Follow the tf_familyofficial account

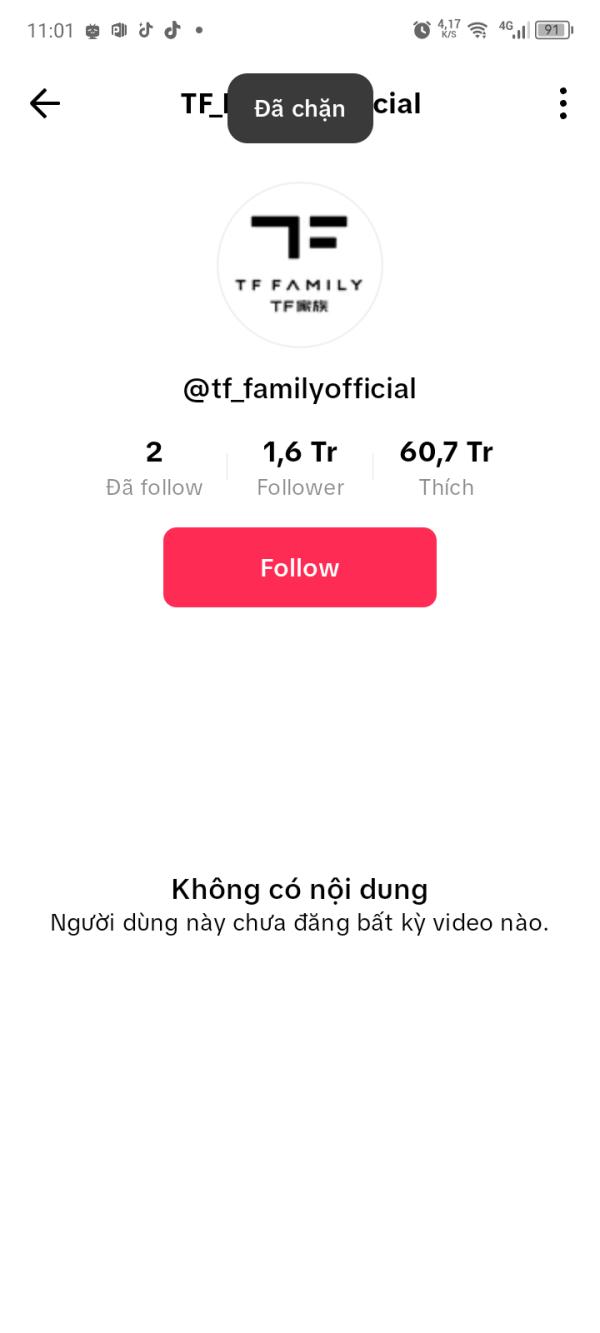pyautogui.click(x=299, y=567)
